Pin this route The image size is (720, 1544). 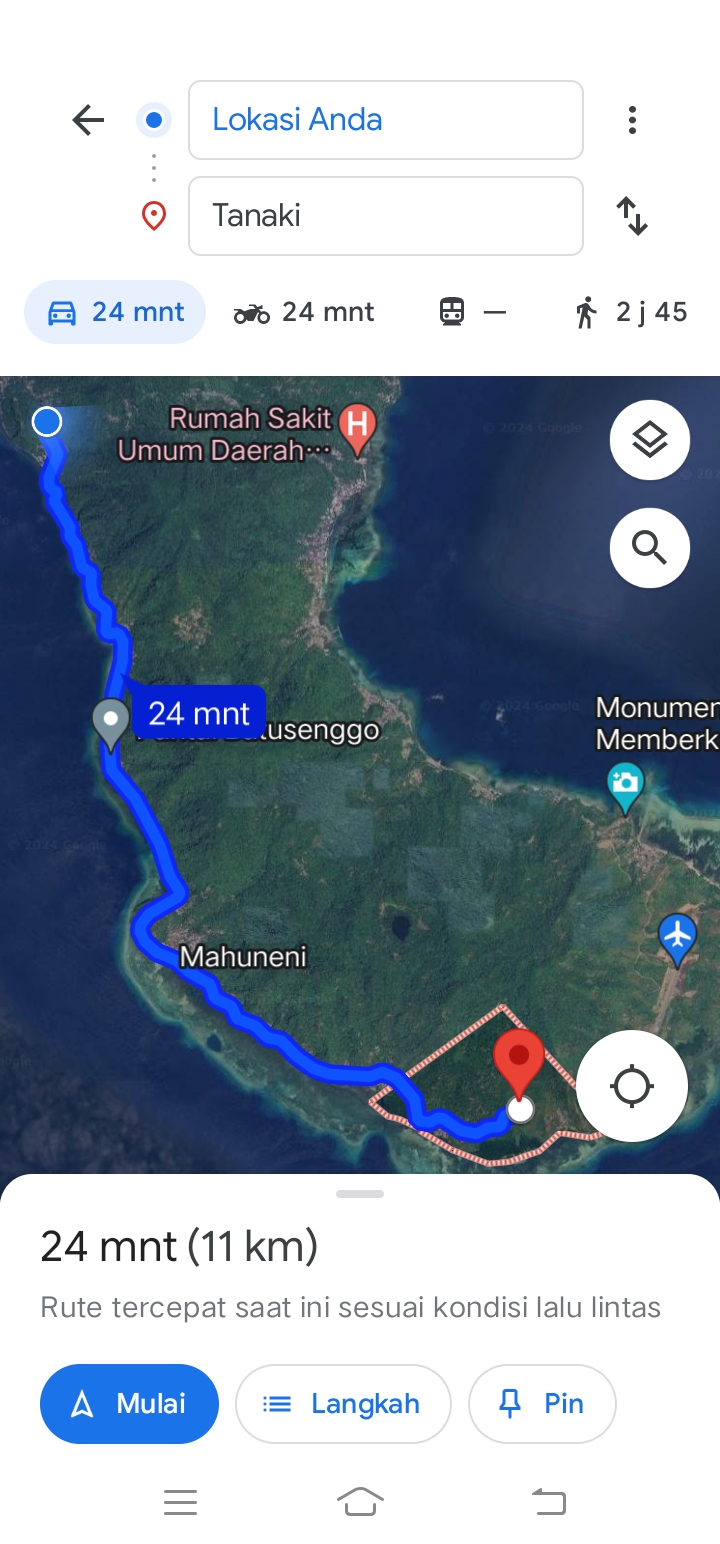[x=542, y=1404]
